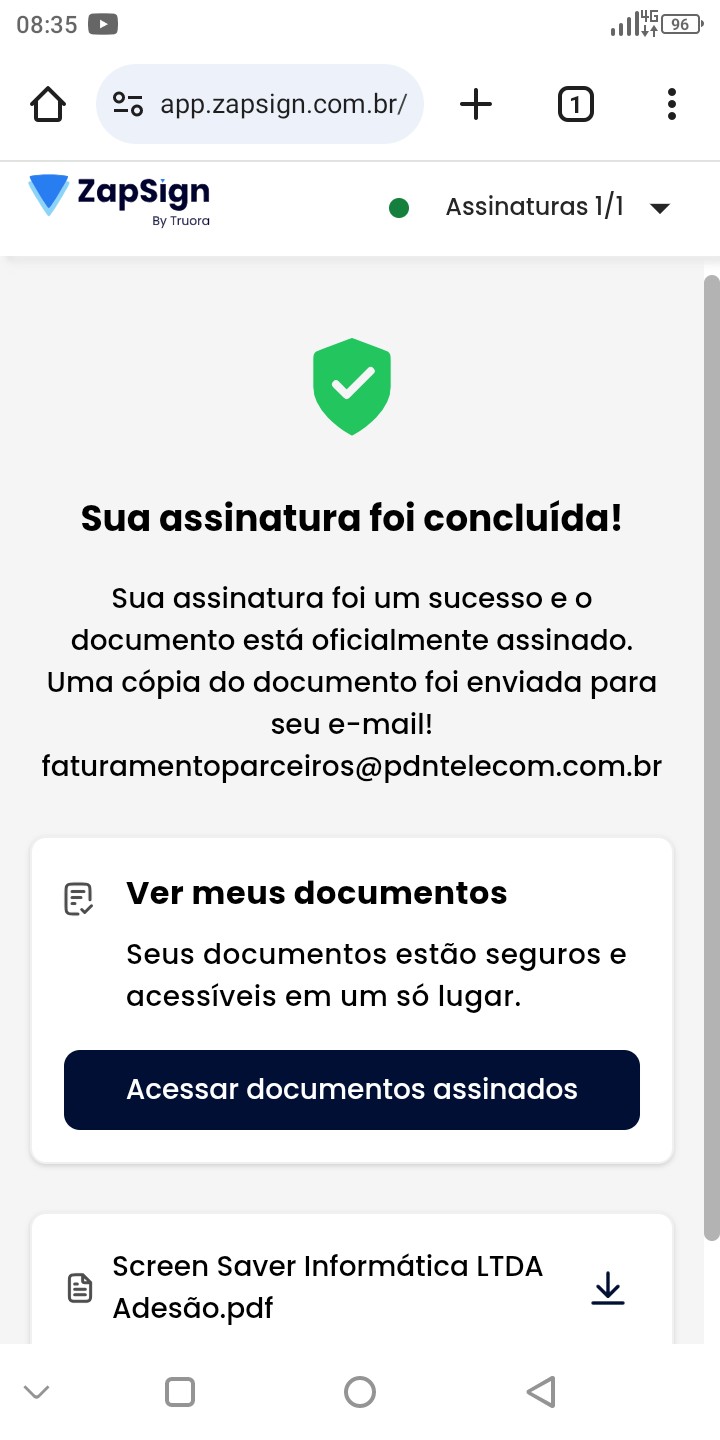Viewport: 720px width, 1440px height.
Task: Open a new browser tab
Action: pos(476,104)
